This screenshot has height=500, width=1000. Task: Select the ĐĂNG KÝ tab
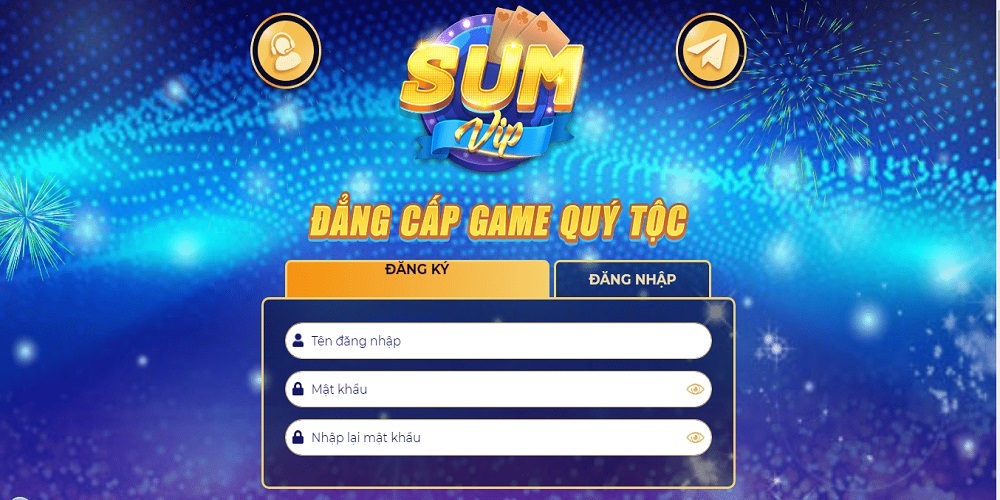417,279
